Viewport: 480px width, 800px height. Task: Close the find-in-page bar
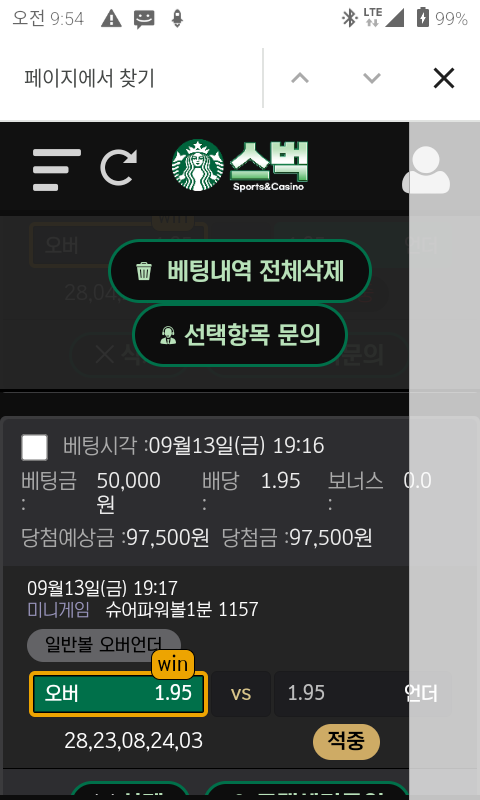(x=444, y=79)
